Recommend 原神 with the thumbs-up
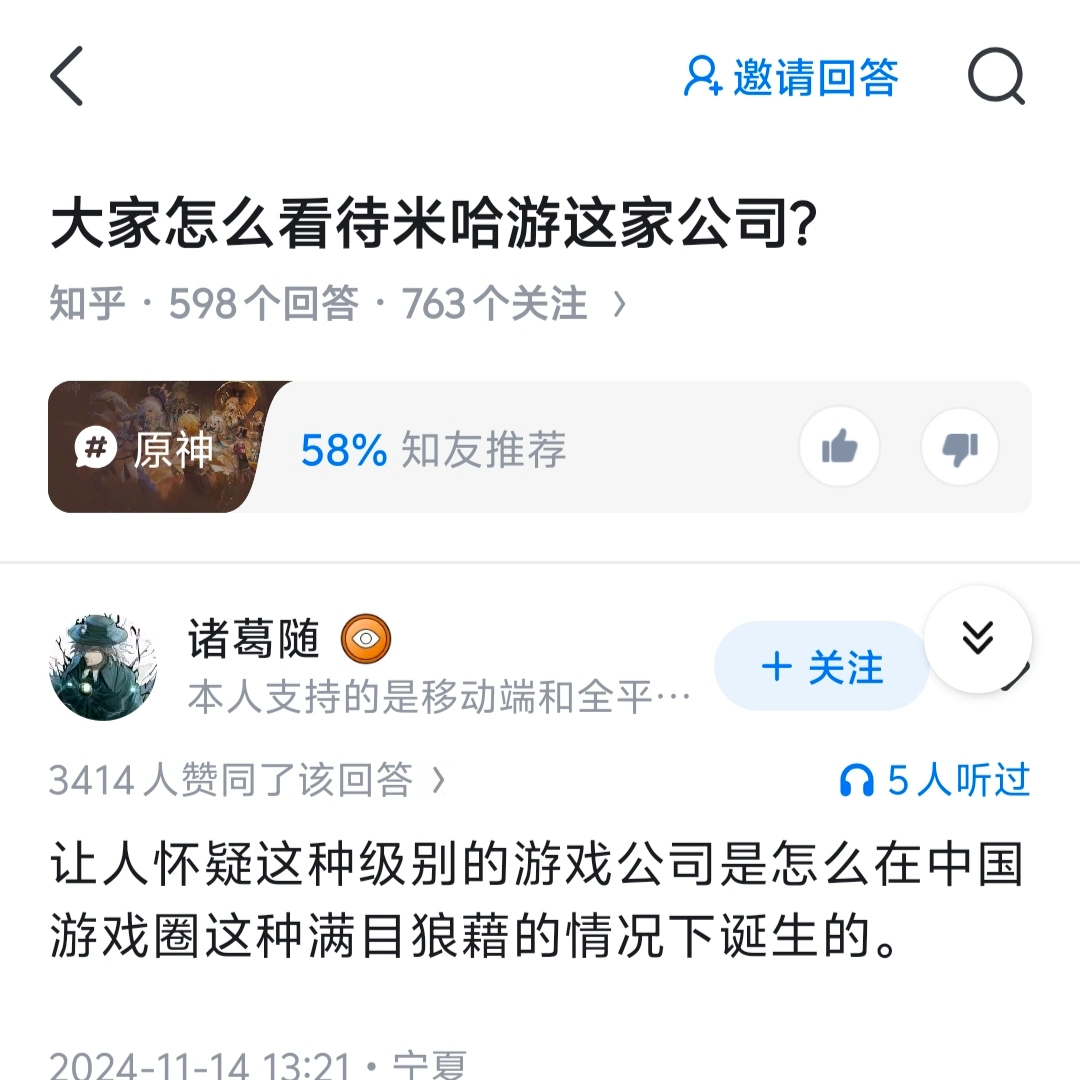Screen dimensions: 1080x1080 click(x=839, y=448)
